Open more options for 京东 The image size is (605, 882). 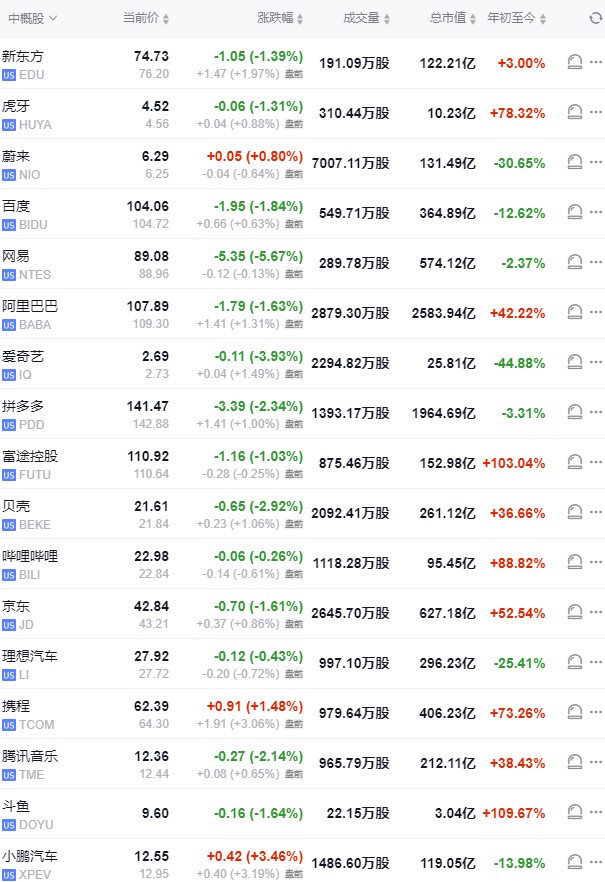pyautogui.click(x=596, y=613)
